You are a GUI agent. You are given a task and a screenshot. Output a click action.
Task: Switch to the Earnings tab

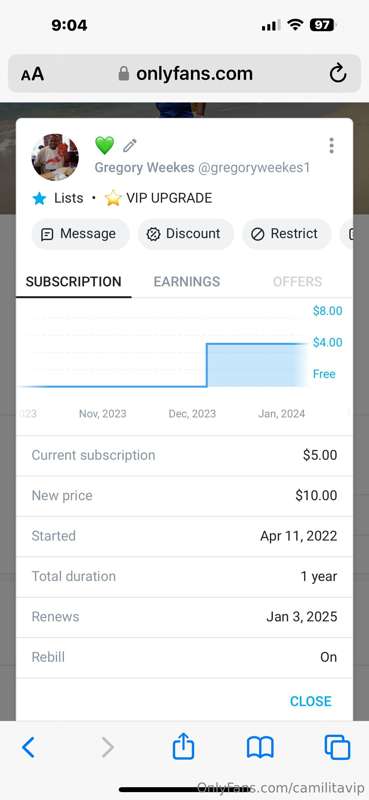(187, 282)
